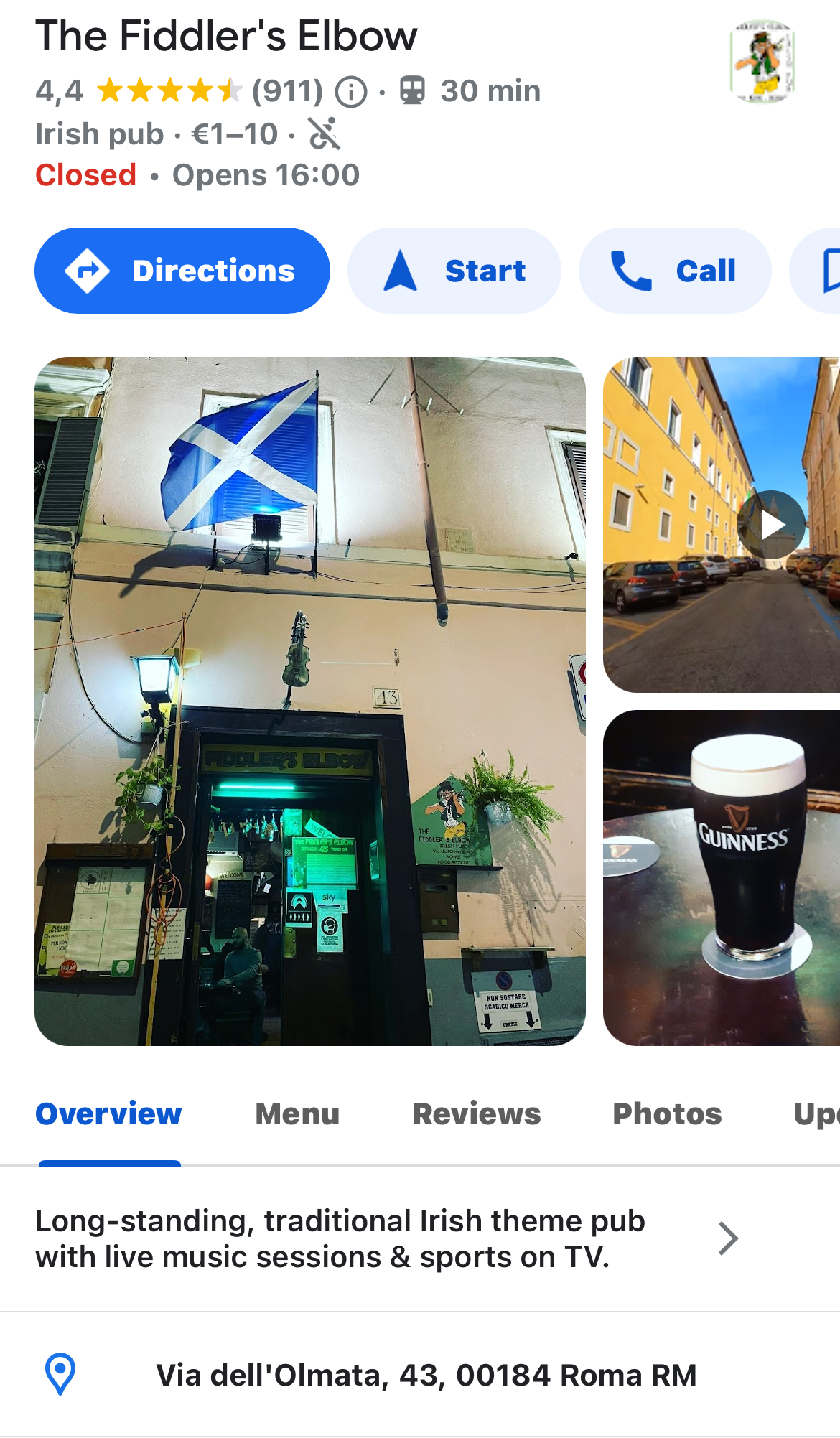Screen dimensions: 840x1438
Task: Get directions to The Fiddler's Elbow
Action: click(x=182, y=271)
